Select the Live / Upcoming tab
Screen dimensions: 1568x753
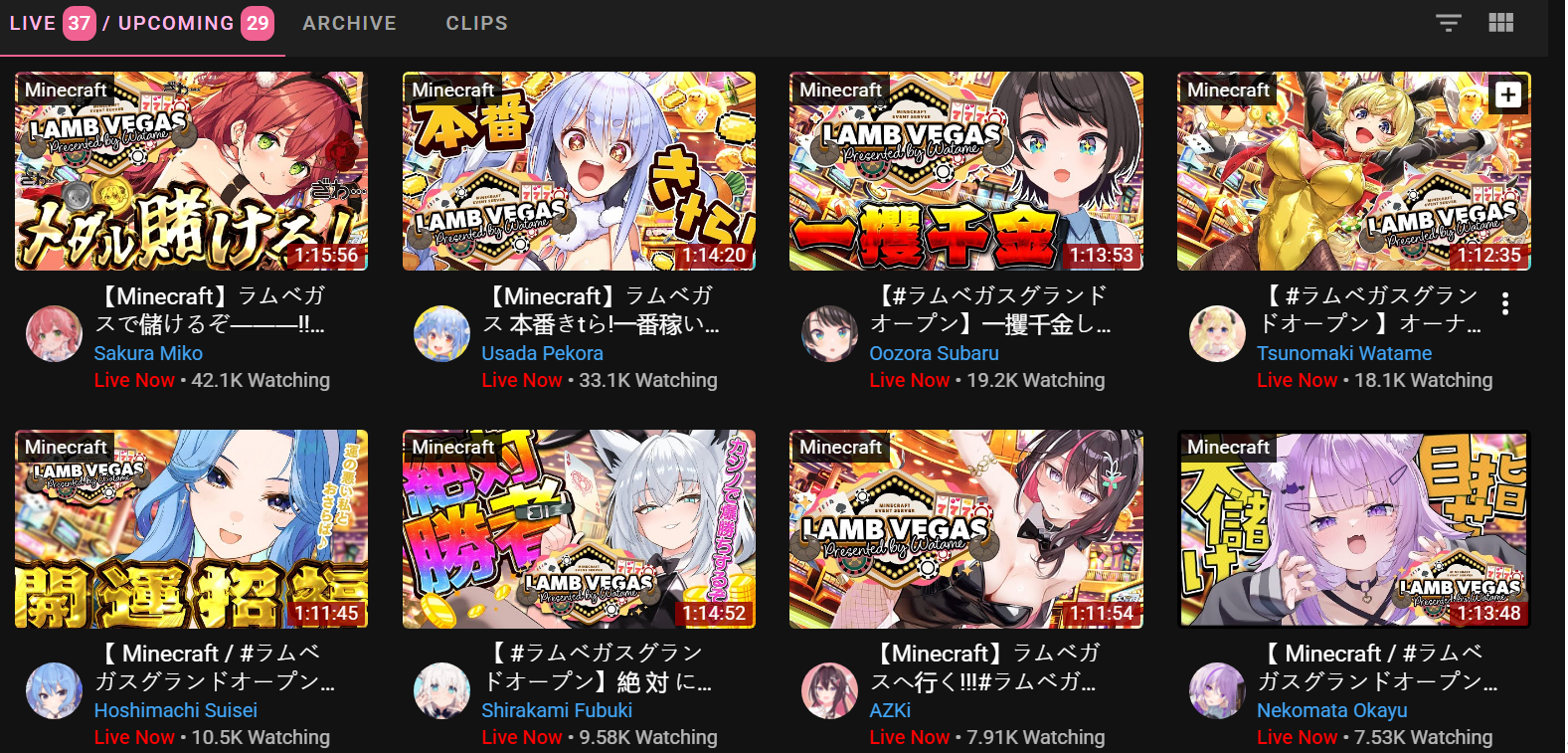139,23
